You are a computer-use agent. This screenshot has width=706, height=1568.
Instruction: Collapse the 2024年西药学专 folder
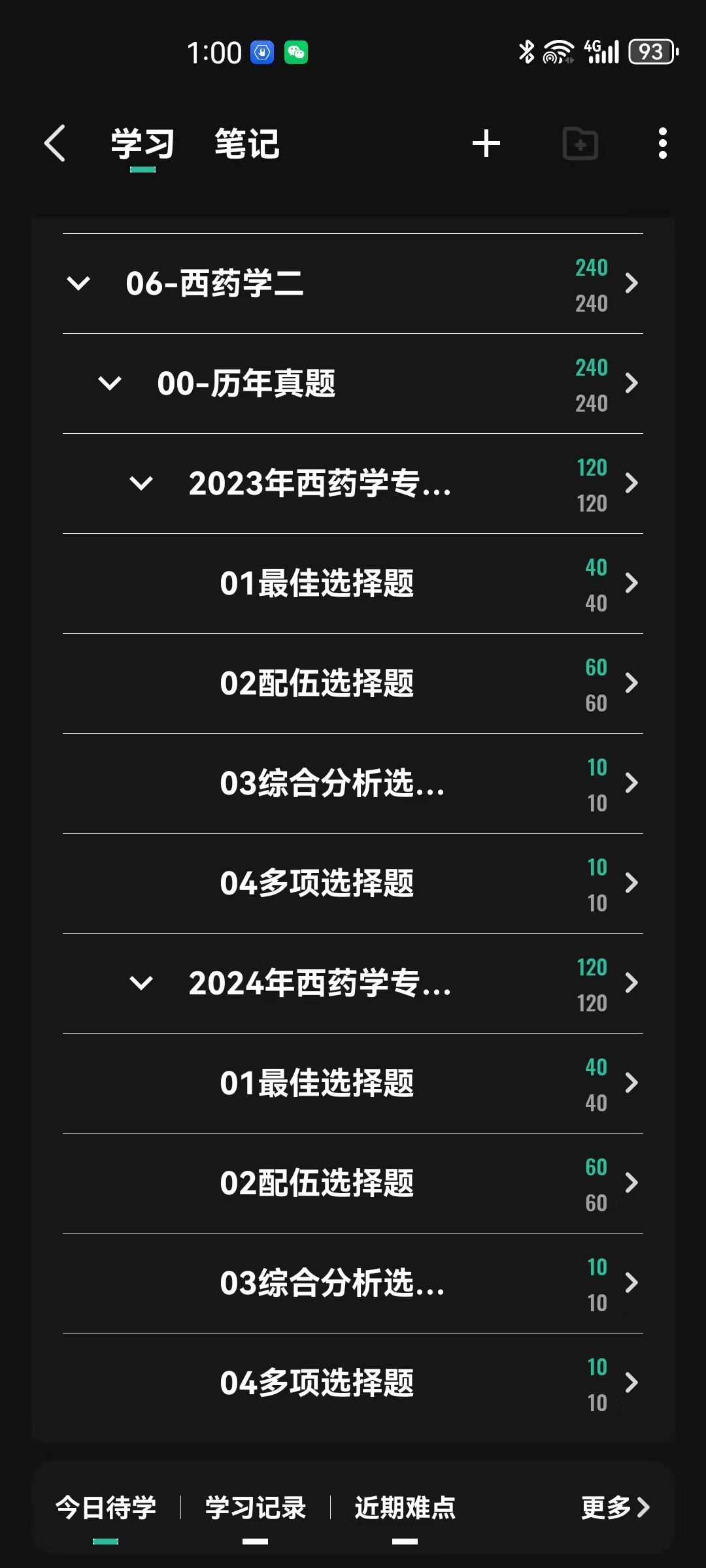(141, 983)
